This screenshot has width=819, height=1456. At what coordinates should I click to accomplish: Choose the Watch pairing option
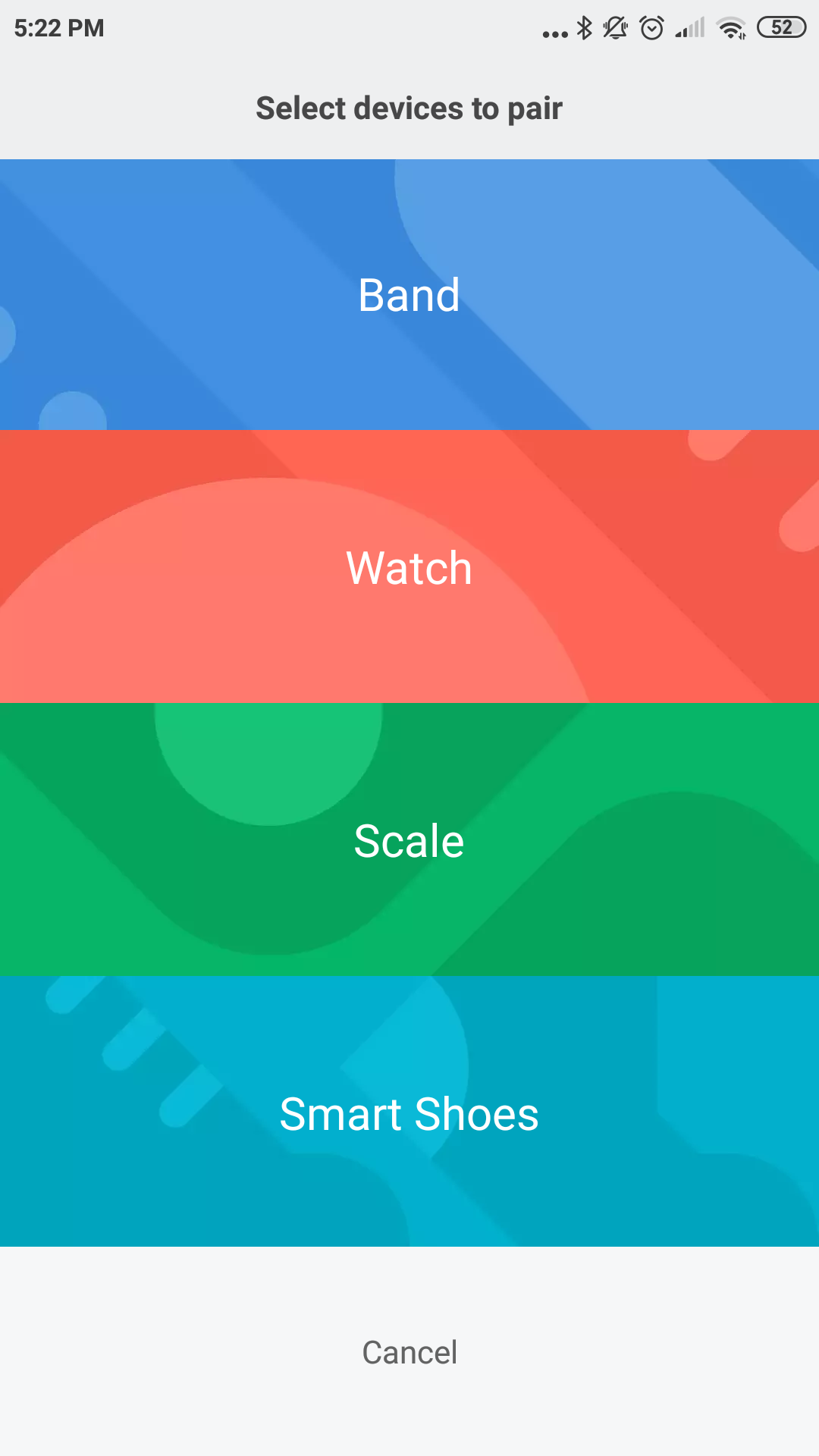pyautogui.click(x=409, y=567)
